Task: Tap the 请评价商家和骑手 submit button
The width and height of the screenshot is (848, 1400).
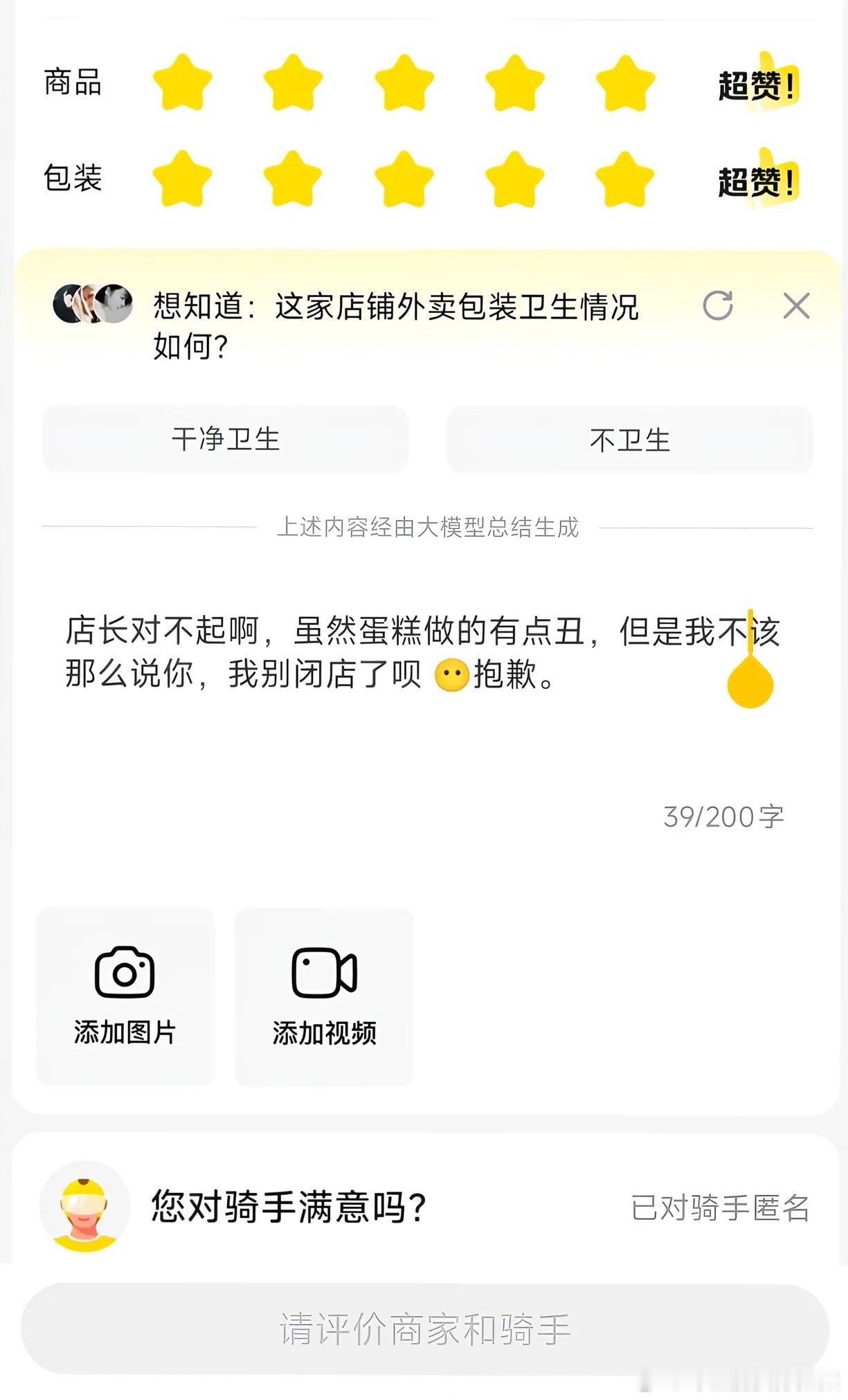Action: click(424, 1329)
